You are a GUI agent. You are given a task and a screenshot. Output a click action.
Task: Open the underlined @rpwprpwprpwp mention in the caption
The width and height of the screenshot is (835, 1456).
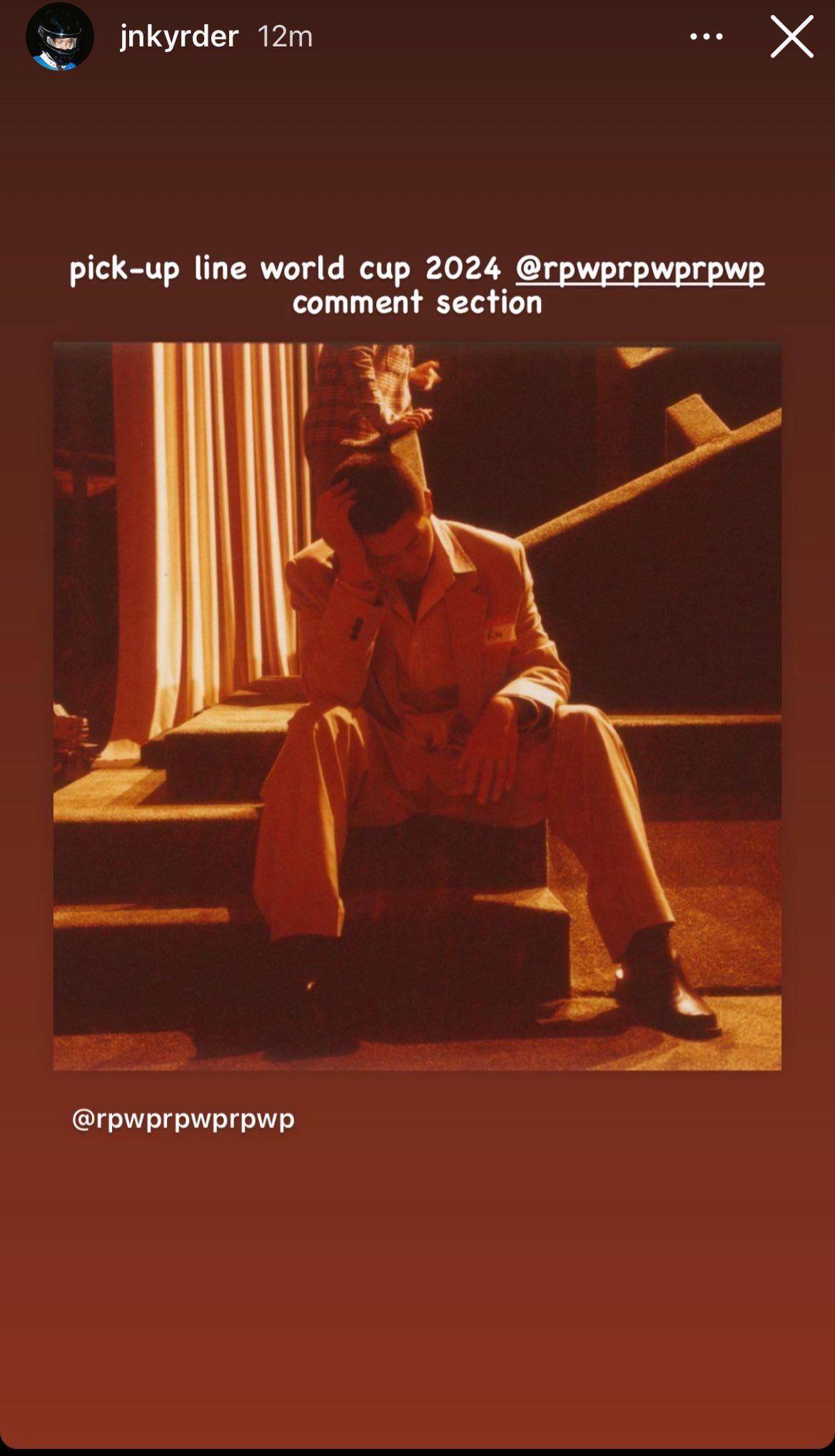639,269
